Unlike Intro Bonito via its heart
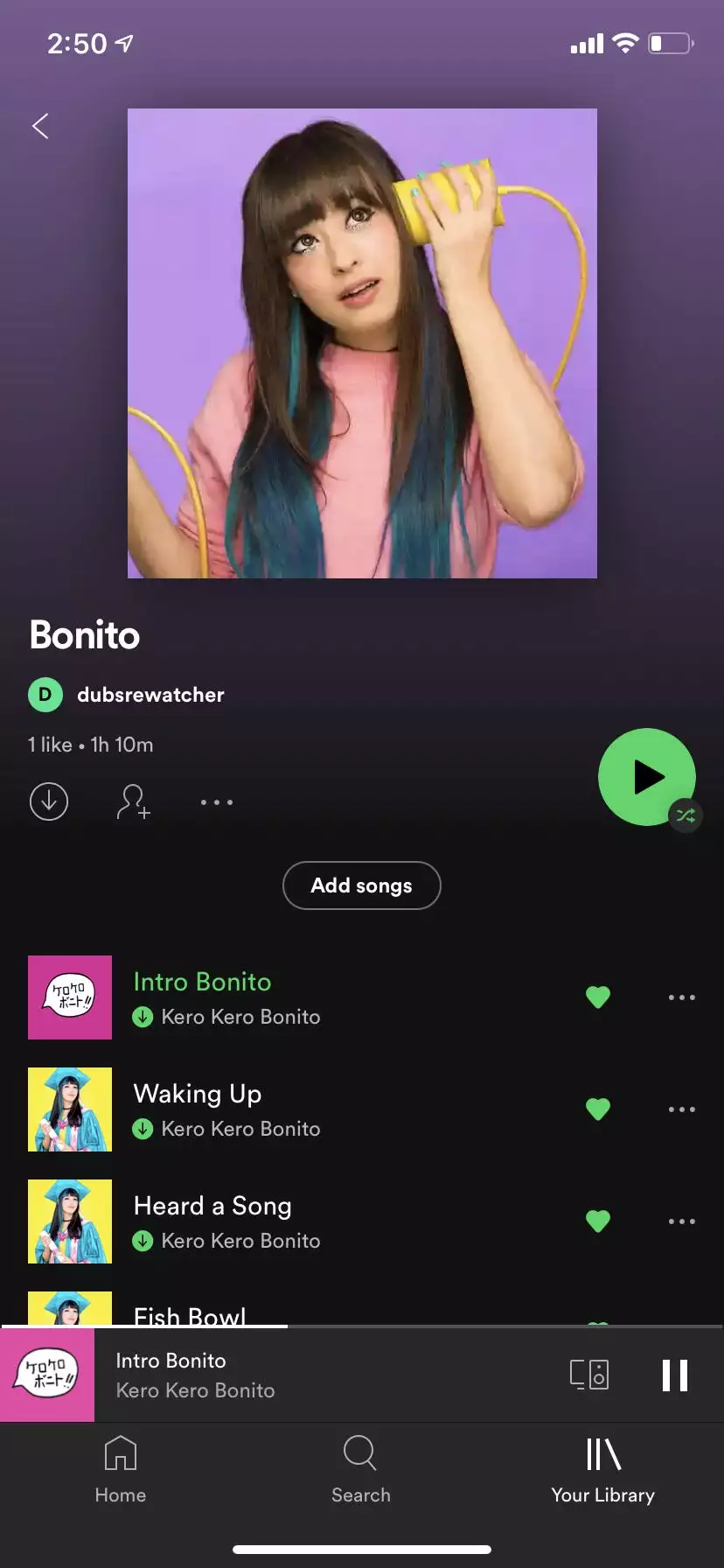This screenshot has width=724, height=1568. (x=597, y=997)
